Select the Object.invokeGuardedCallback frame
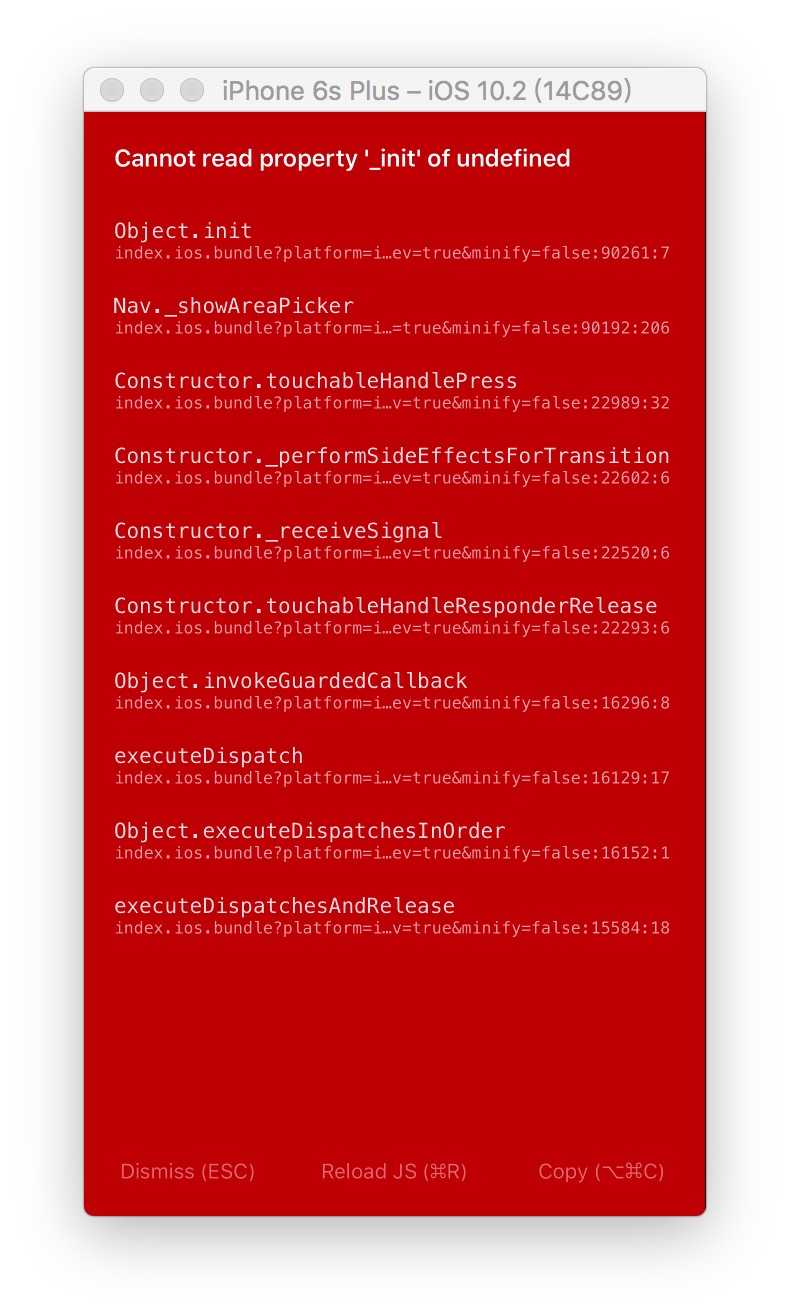 click(x=392, y=690)
